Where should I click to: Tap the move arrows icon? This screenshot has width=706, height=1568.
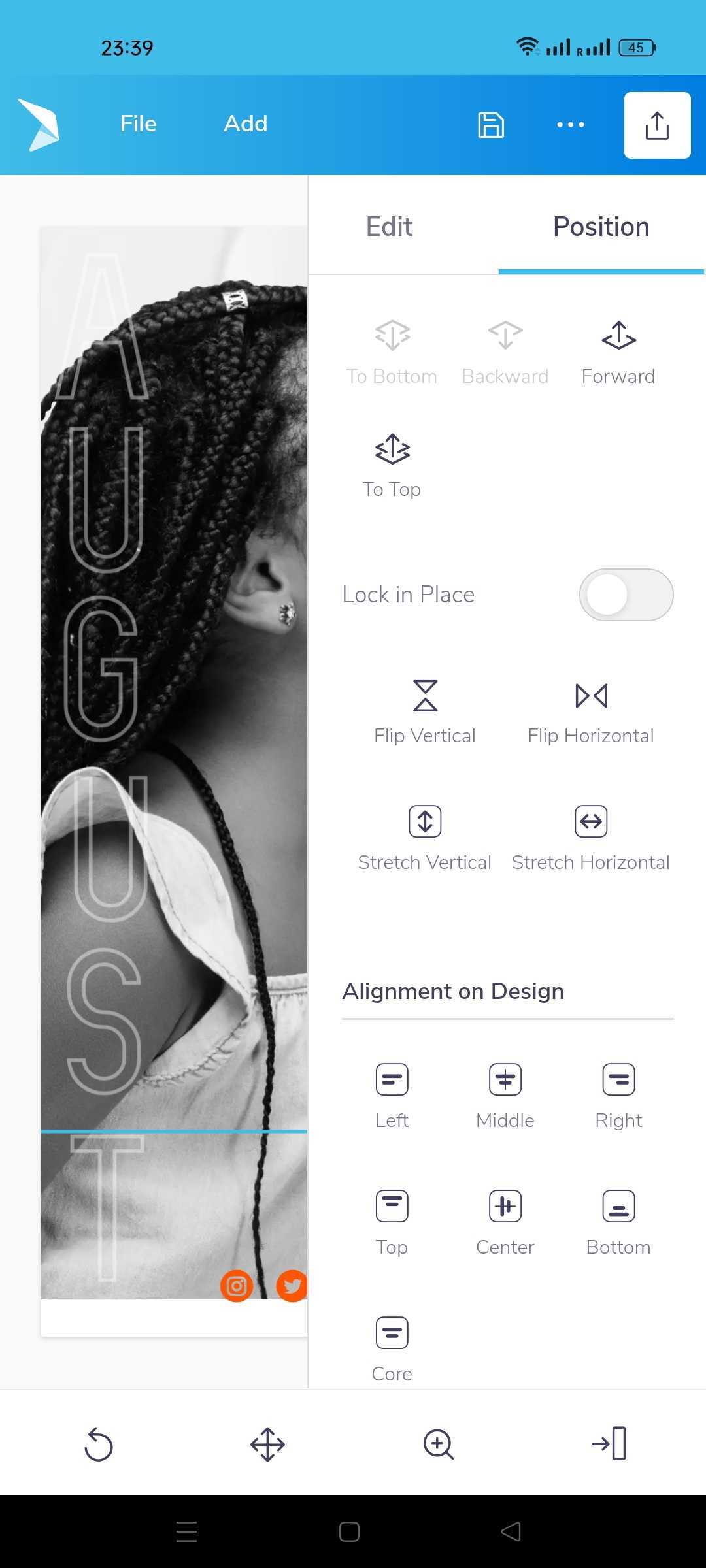pyautogui.click(x=267, y=1444)
